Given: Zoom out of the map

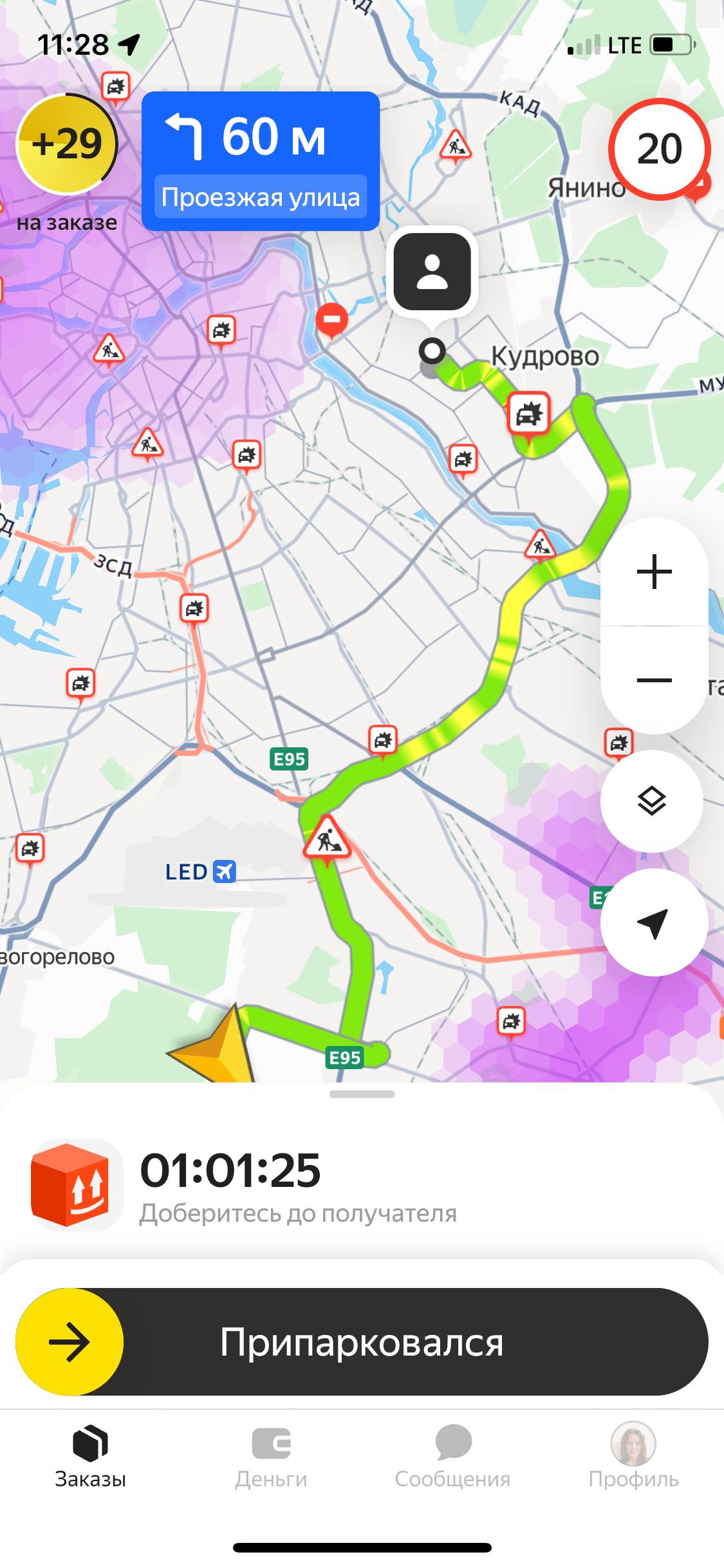Looking at the screenshot, I should [654, 680].
